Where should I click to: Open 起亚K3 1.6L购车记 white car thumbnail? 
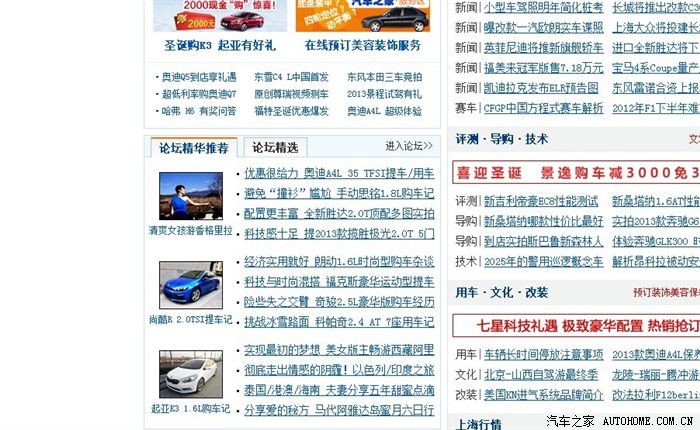[190, 374]
